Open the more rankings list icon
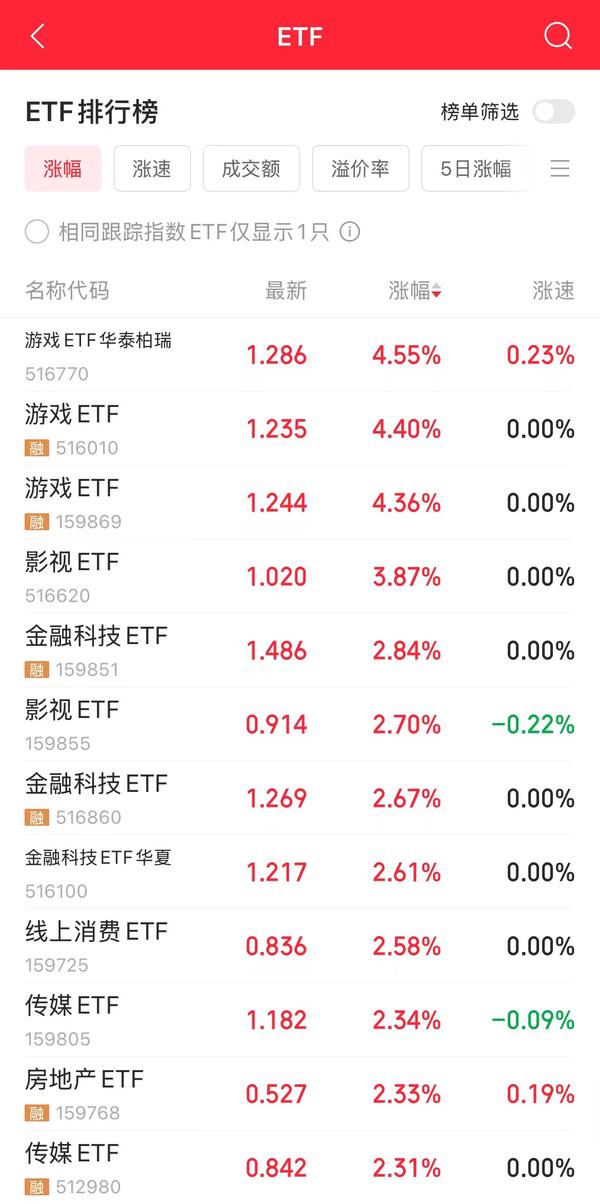The image size is (600, 1204). click(560, 168)
